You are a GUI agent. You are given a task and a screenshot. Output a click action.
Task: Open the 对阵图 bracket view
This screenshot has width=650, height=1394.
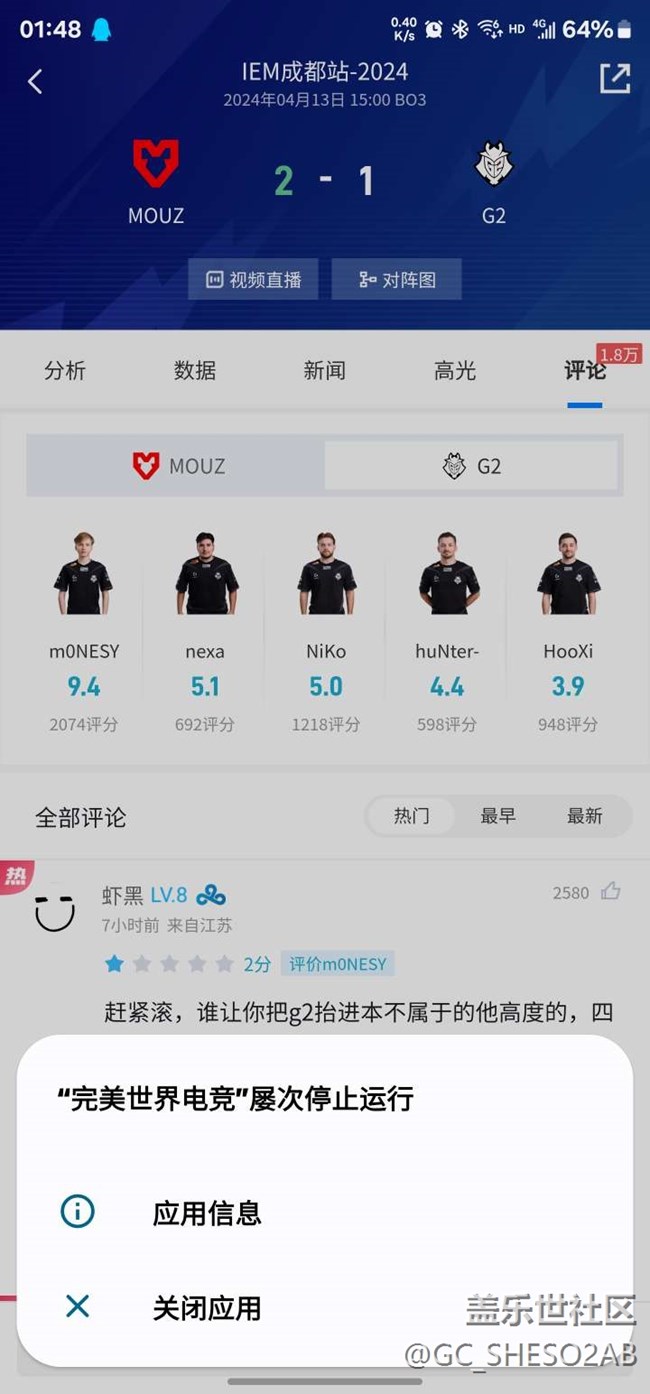coord(397,279)
